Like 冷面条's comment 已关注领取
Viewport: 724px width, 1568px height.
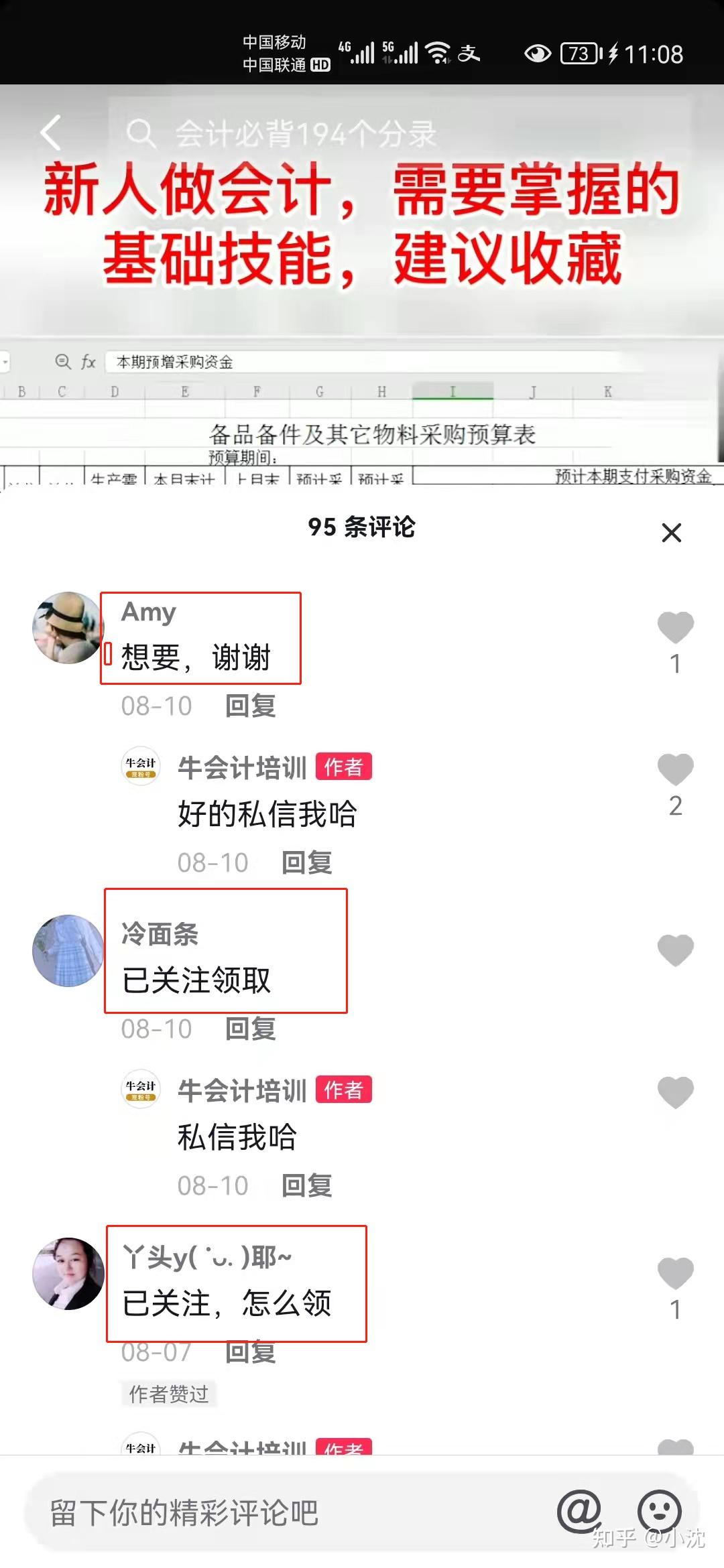(675, 950)
